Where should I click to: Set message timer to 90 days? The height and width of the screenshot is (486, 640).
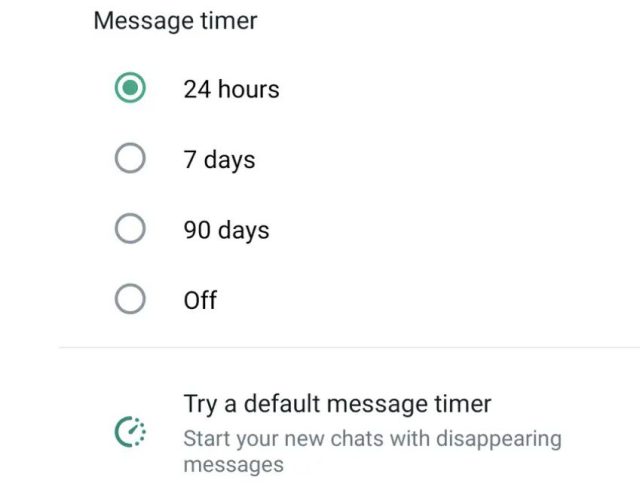[130, 229]
